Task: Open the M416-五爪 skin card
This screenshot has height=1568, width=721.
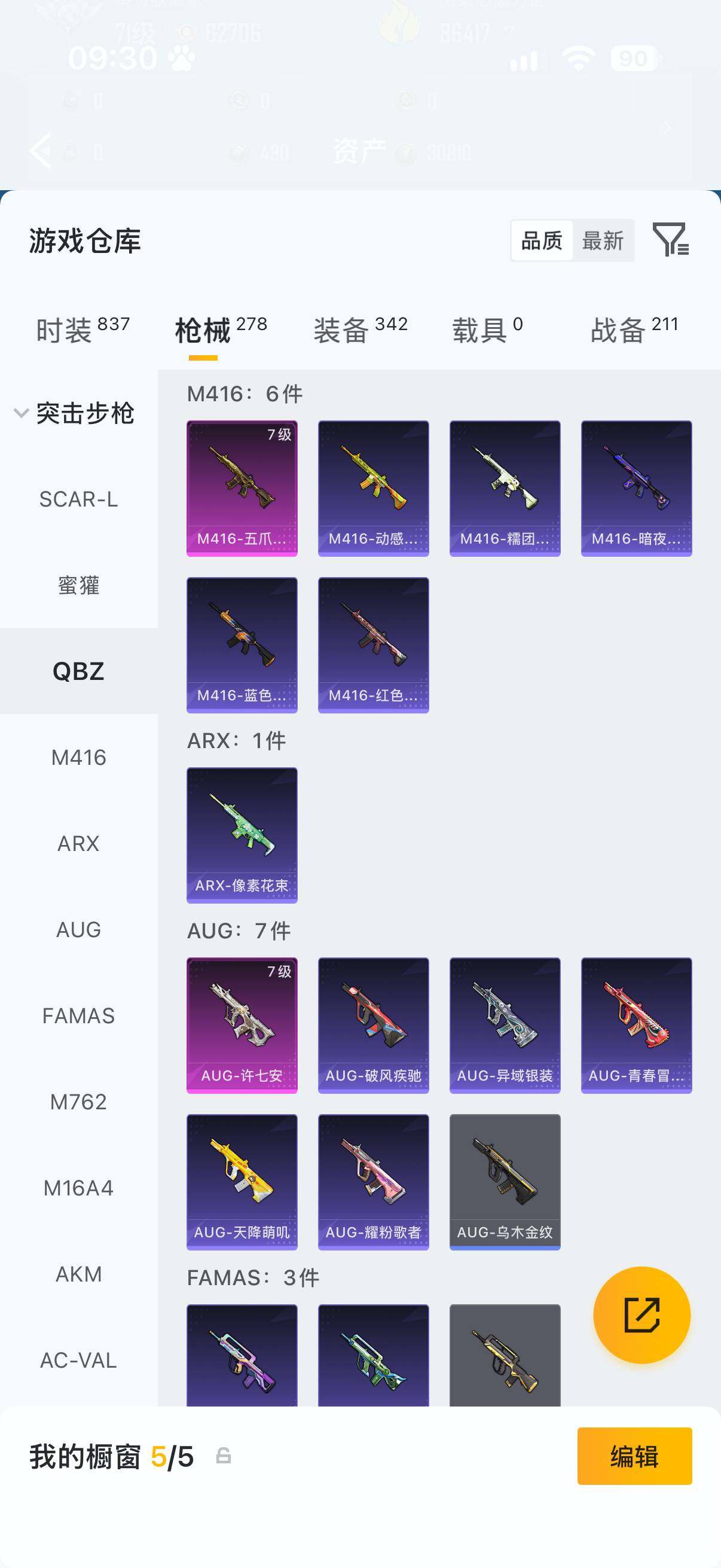Action: coord(242,488)
